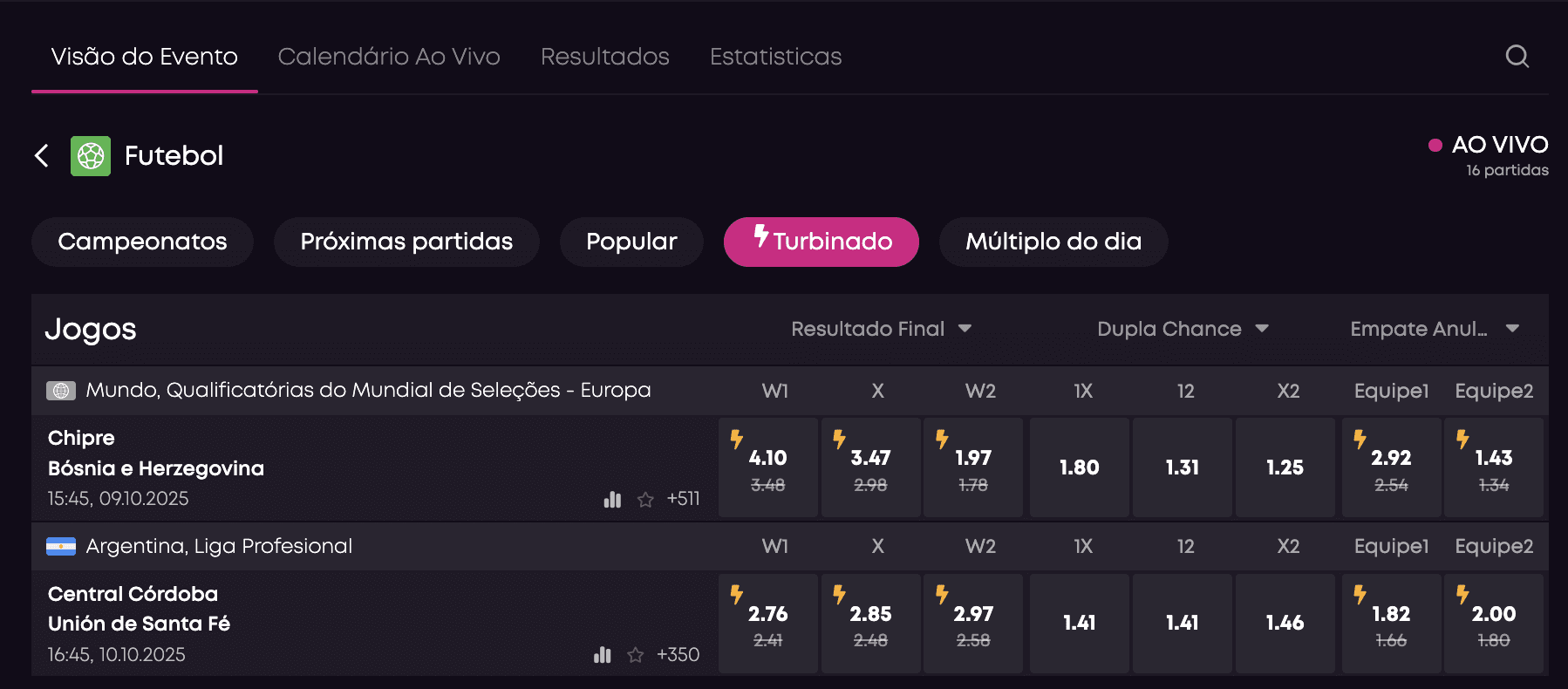Switch to Calendário Ao Vivo tab
Screen dimensions: 1568x689
click(x=389, y=57)
